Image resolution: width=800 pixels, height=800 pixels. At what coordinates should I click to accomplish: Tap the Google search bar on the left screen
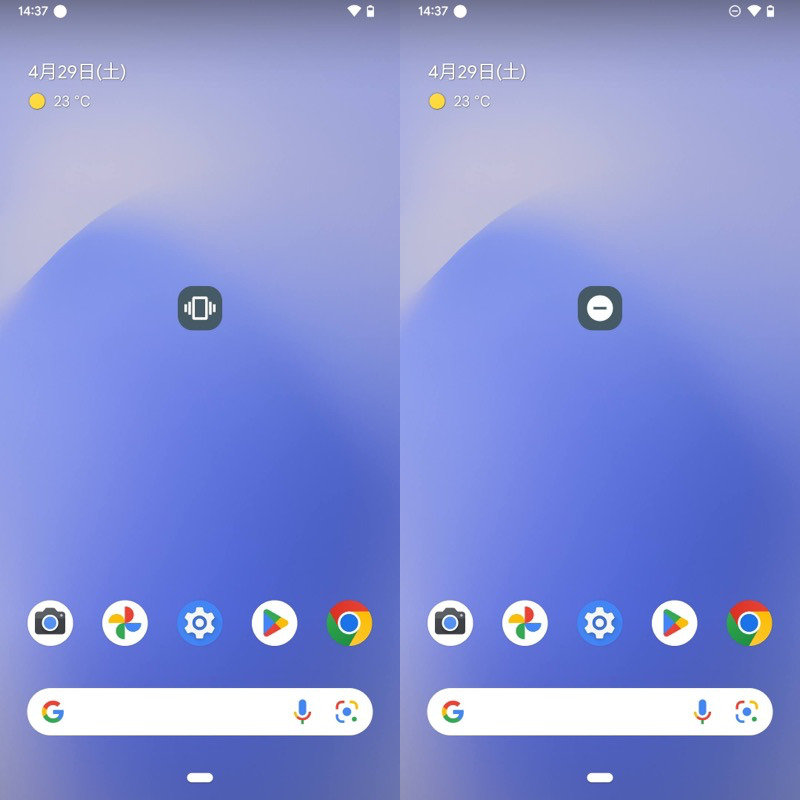[170, 711]
